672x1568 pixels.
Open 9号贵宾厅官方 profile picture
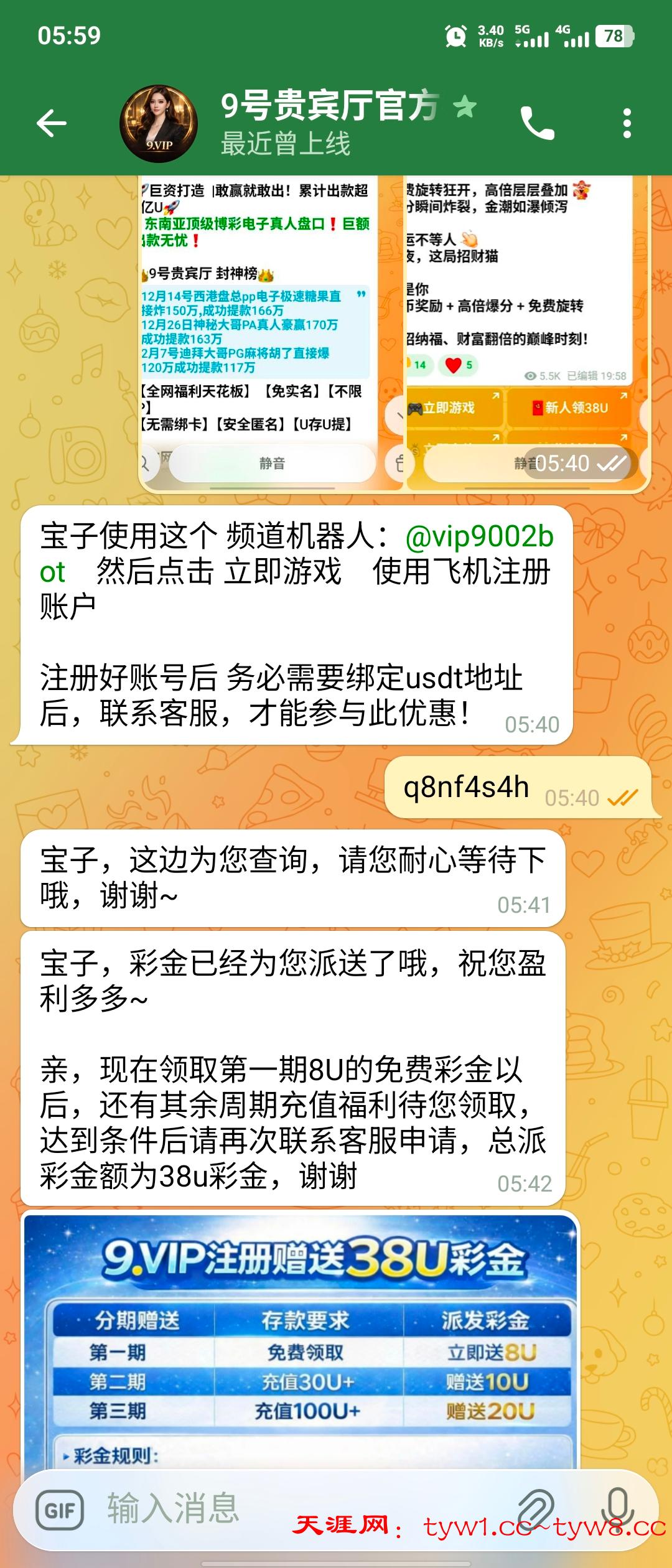159,124
